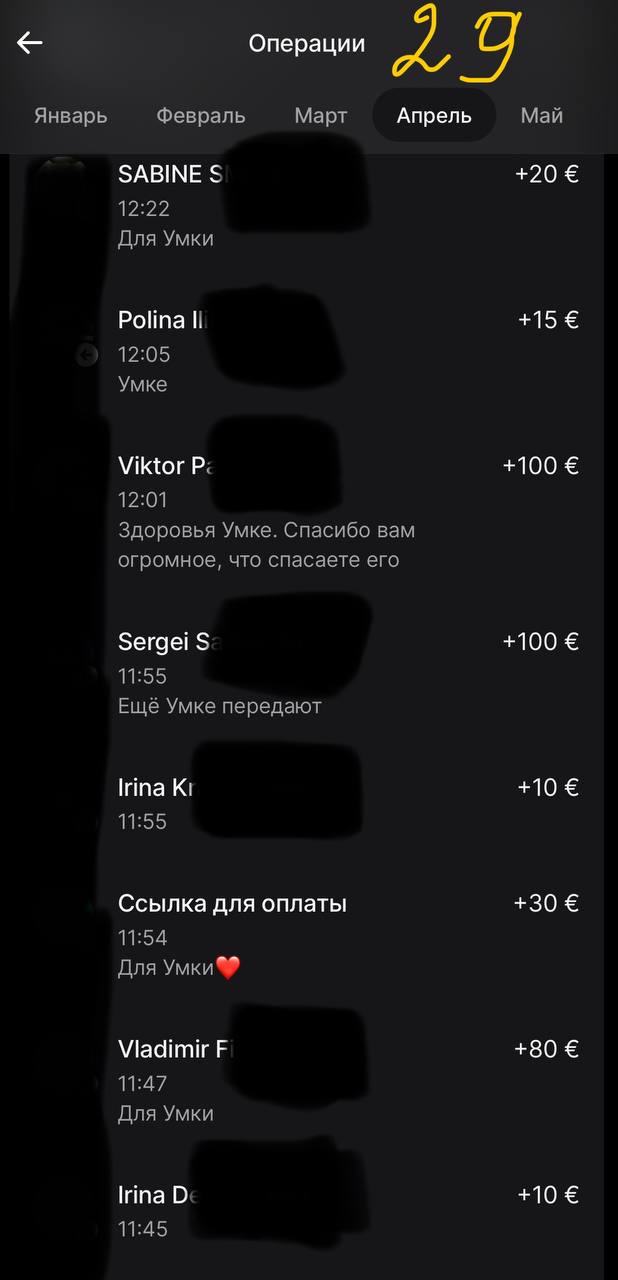The image size is (618, 1280).
Task: Switch to the Январь tab
Action: [x=70, y=116]
